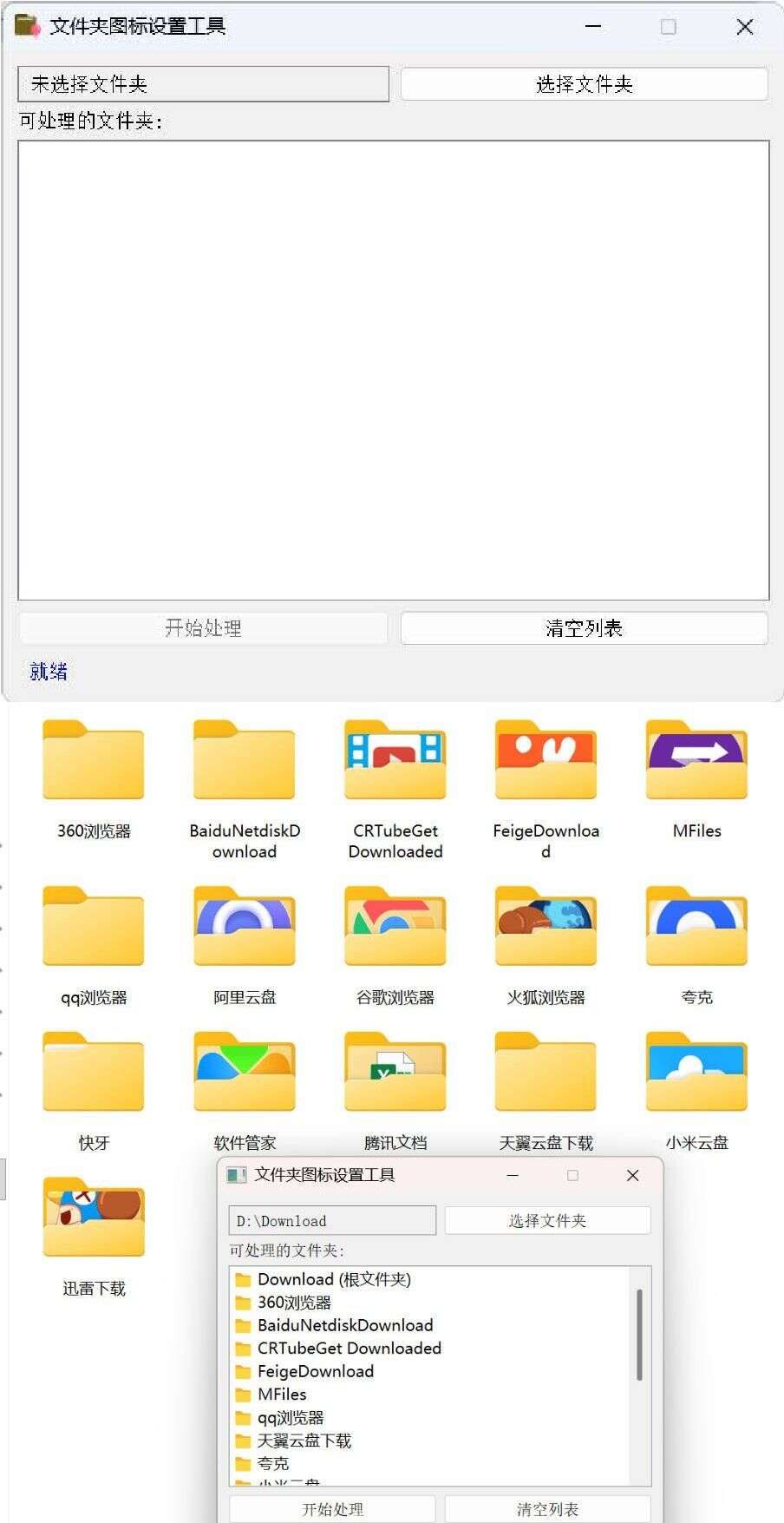Select the MFiles folder icon
Screen dimensions: 784x1523
(696, 760)
